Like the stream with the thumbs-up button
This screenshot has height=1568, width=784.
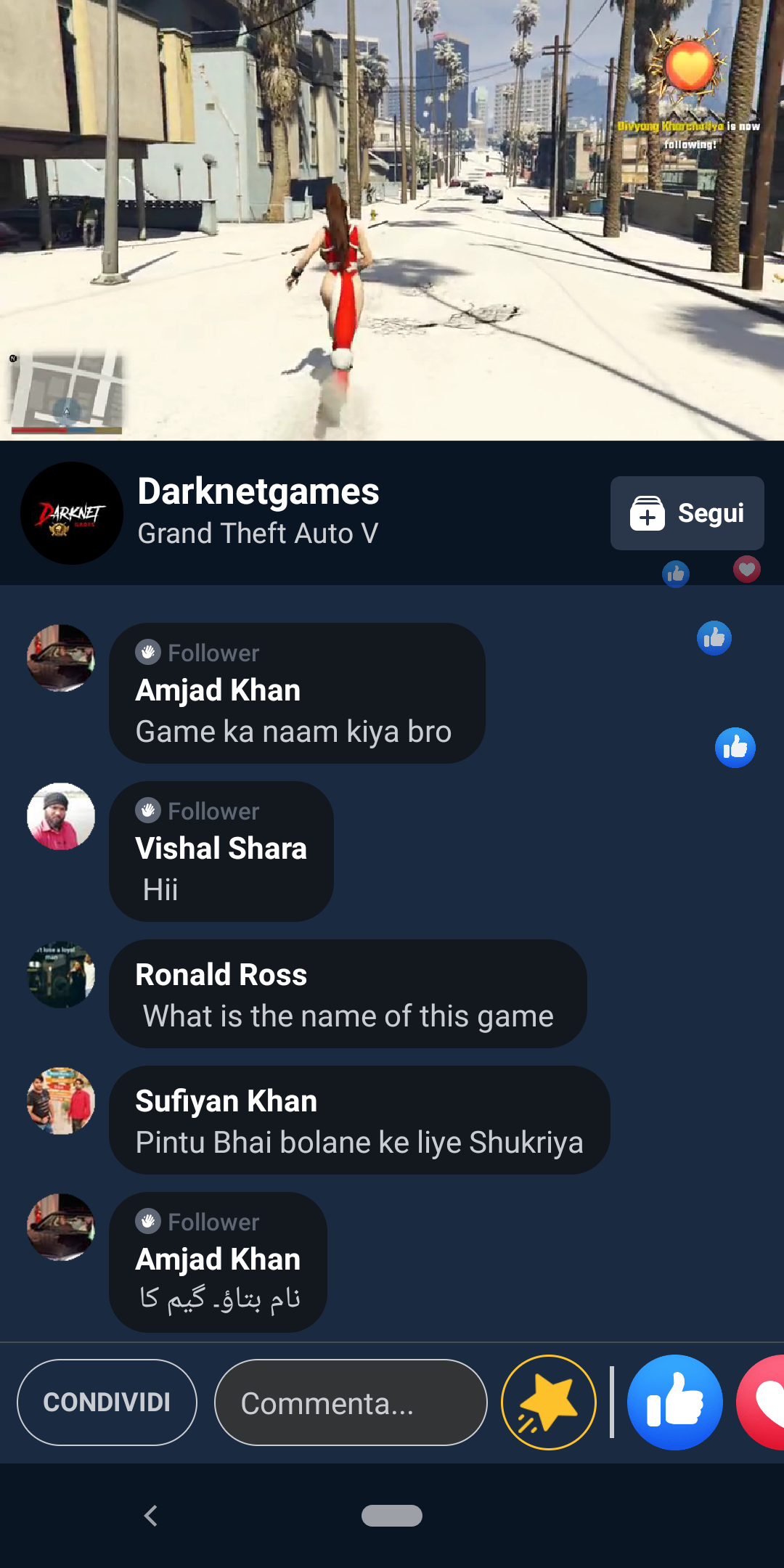(675, 1402)
